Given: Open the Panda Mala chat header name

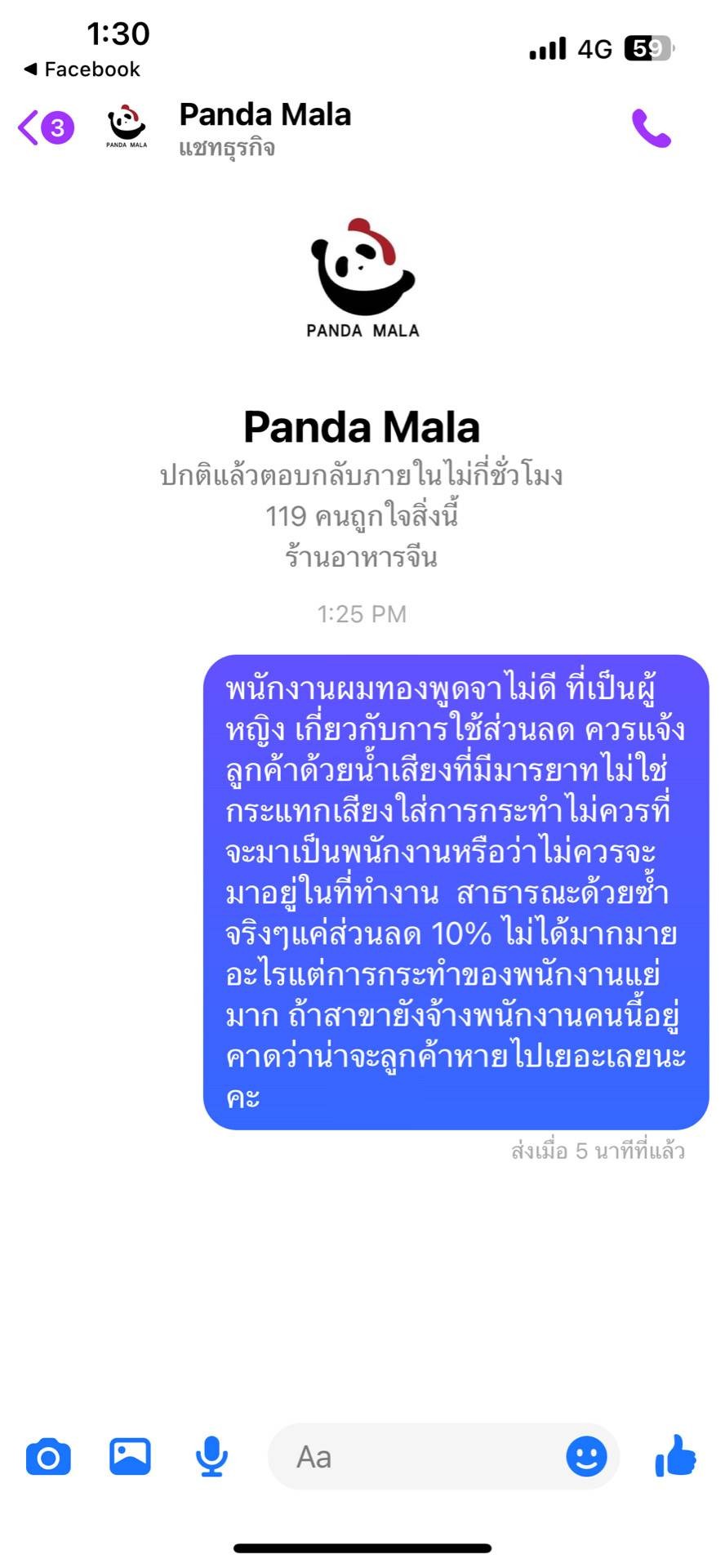Looking at the screenshot, I should pyautogui.click(x=265, y=114).
